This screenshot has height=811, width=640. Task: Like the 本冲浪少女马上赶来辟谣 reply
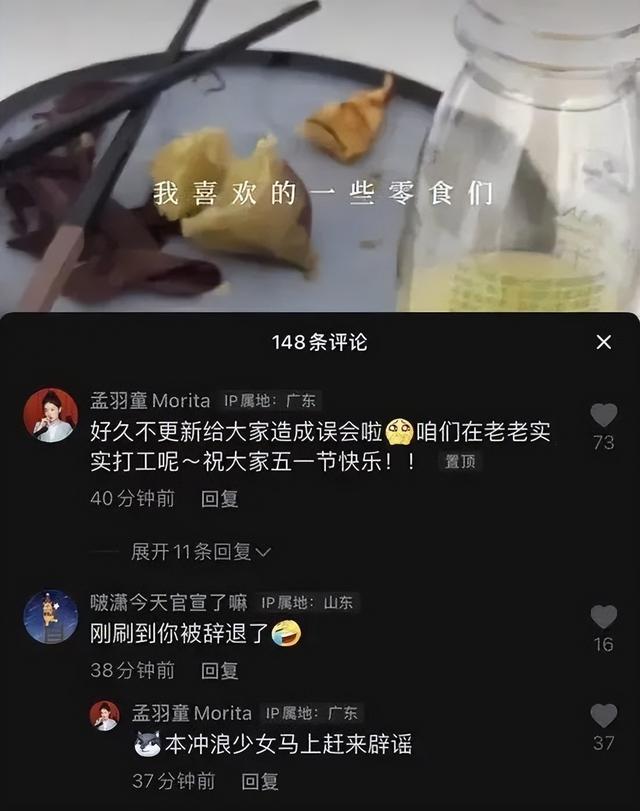(x=603, y=716)
